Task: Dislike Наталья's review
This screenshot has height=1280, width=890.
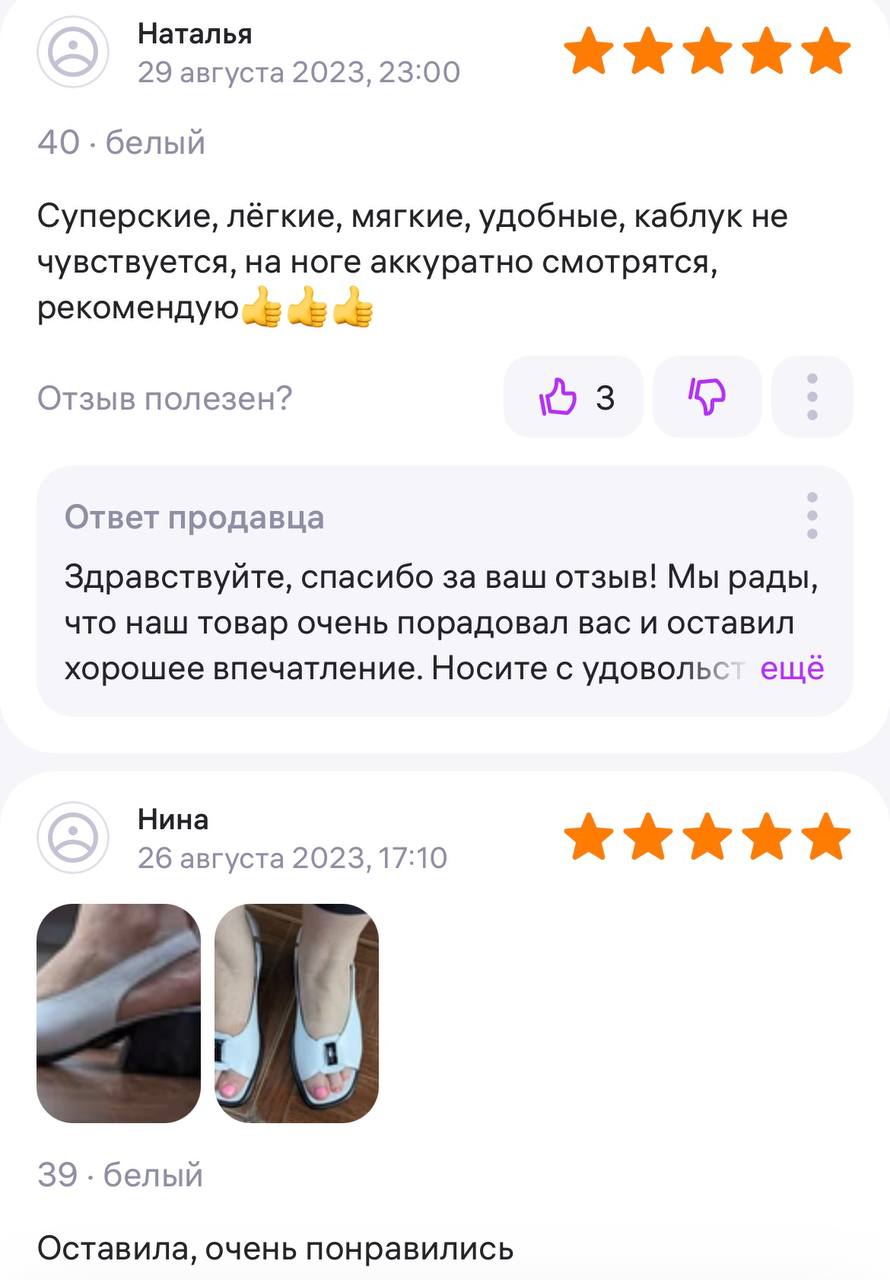Action: 707,398
